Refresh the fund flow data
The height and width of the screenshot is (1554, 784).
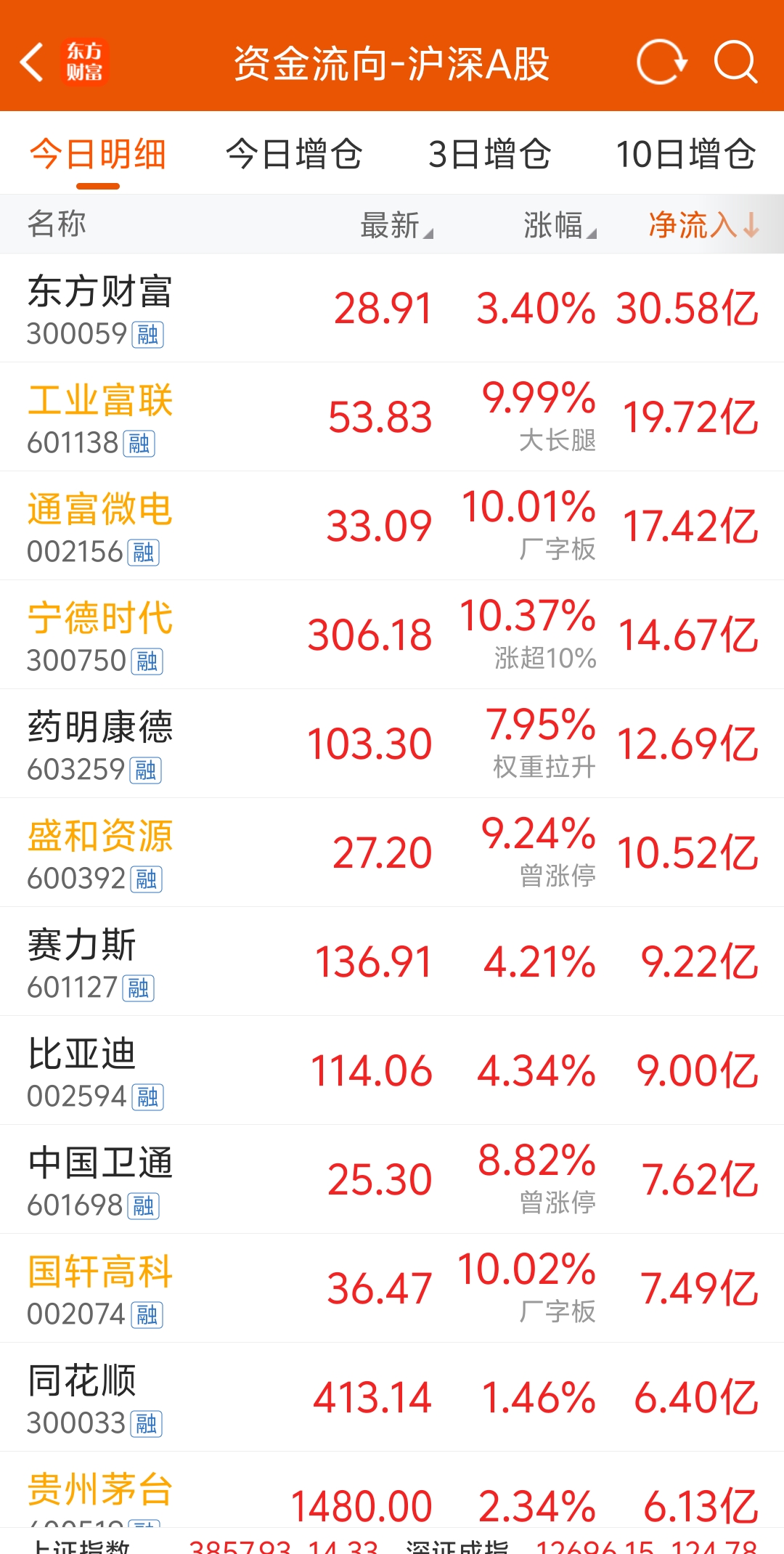[661, 62]
